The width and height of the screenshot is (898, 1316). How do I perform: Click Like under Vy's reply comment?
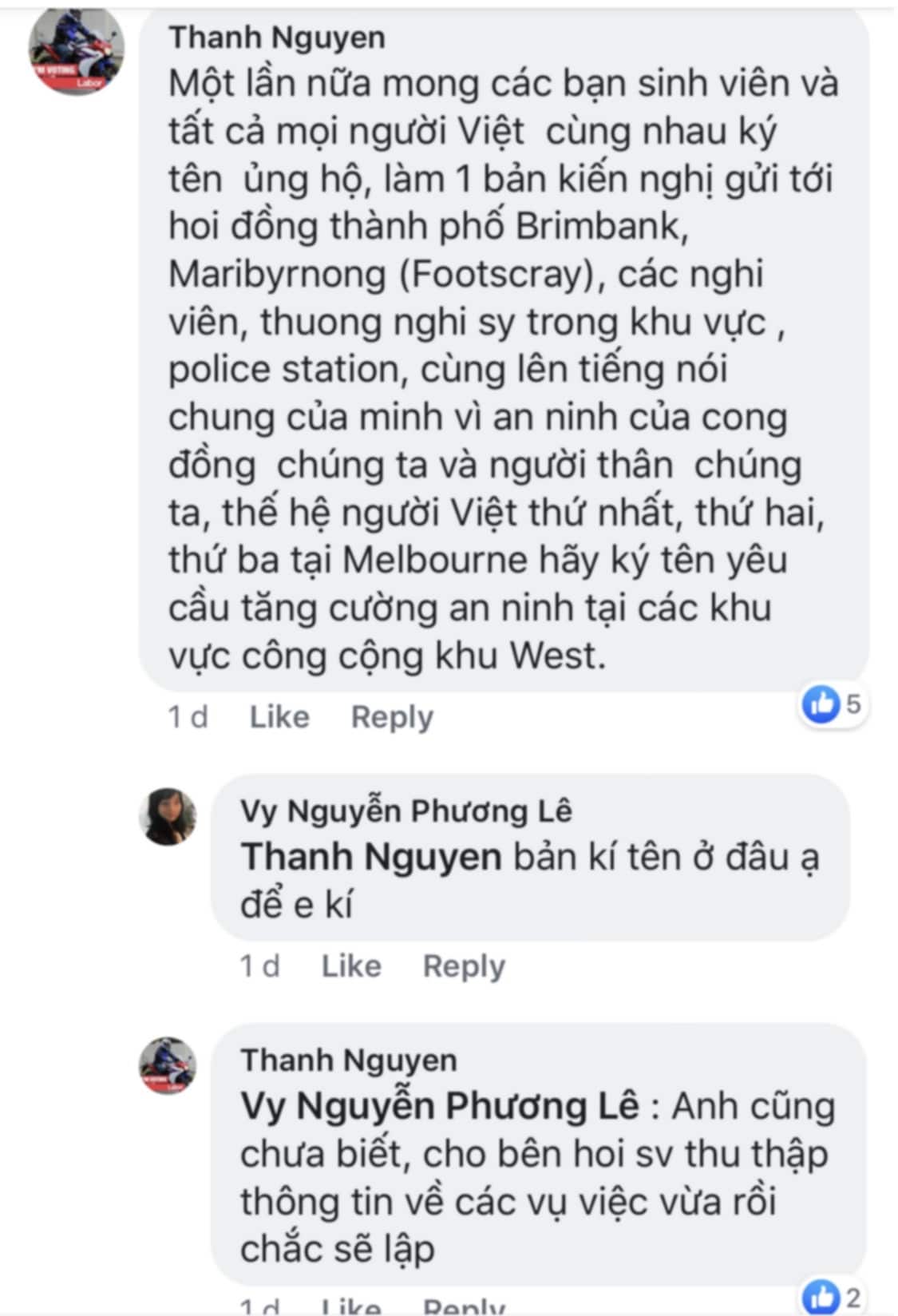click(x=350, y=965)
